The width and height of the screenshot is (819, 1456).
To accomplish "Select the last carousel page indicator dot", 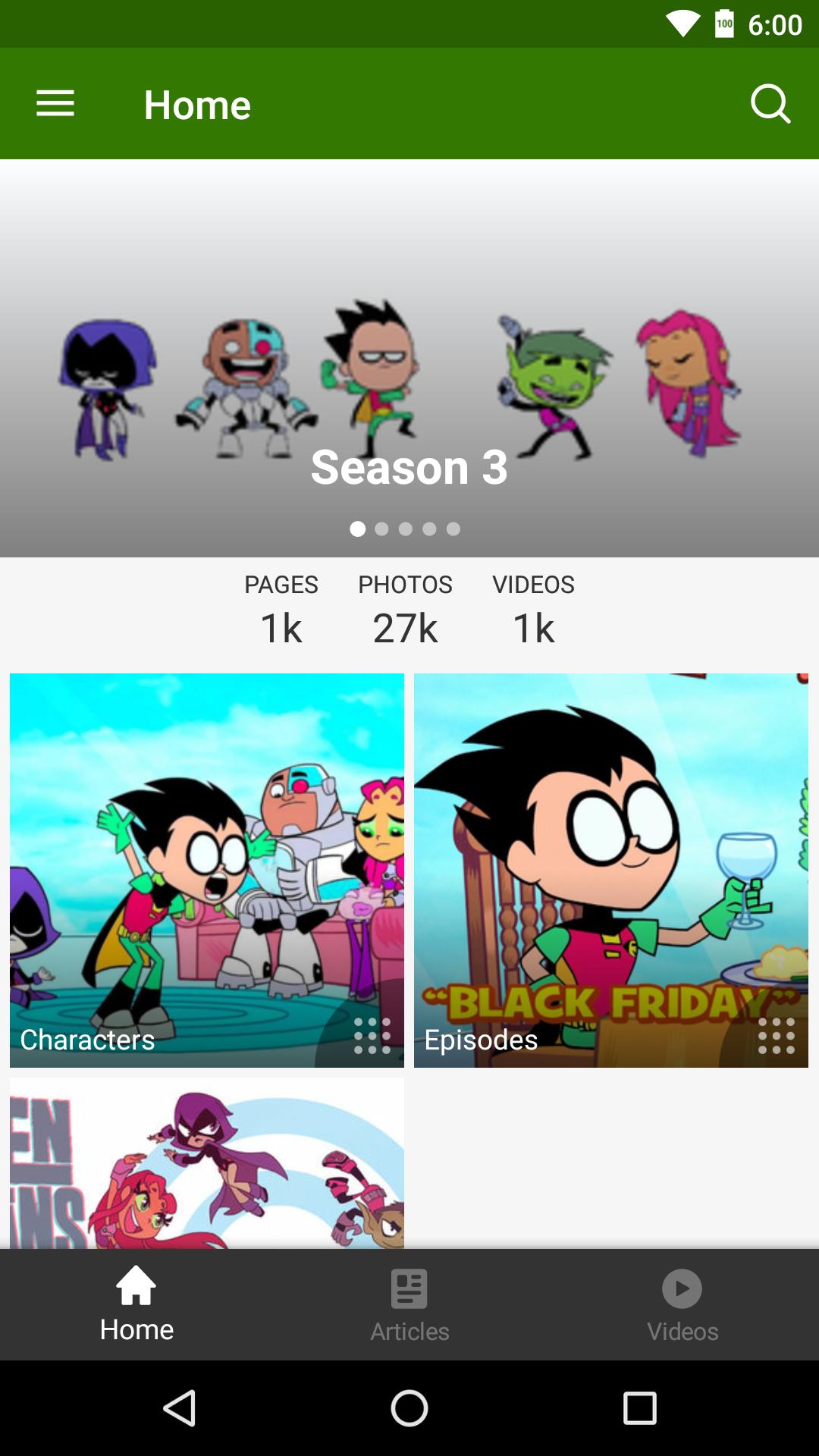I will pos(453,529).
